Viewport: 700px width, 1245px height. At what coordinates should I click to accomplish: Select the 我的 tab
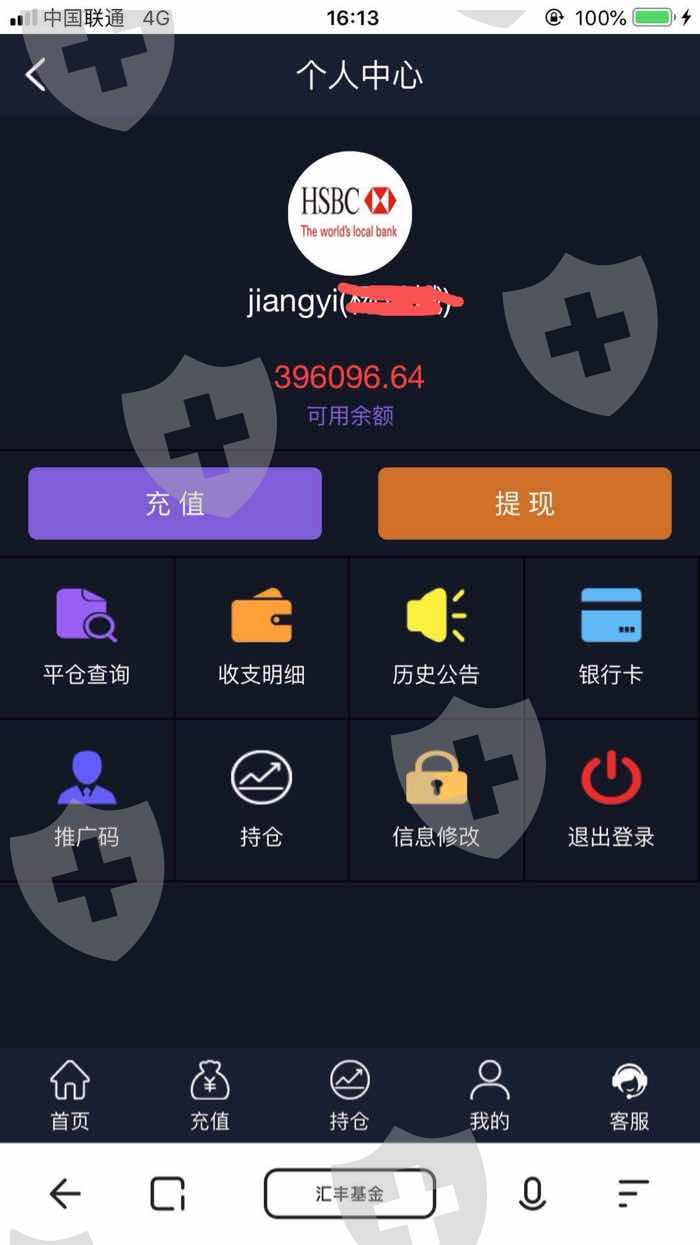[490, 1096]
